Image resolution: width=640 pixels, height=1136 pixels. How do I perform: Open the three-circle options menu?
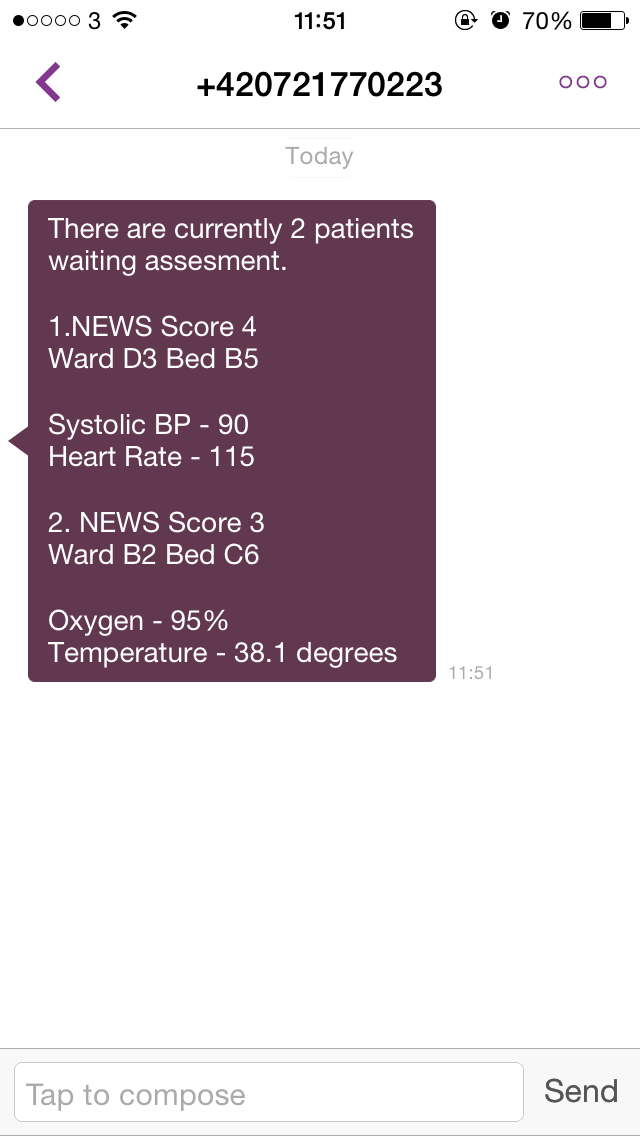coord(583,82)
